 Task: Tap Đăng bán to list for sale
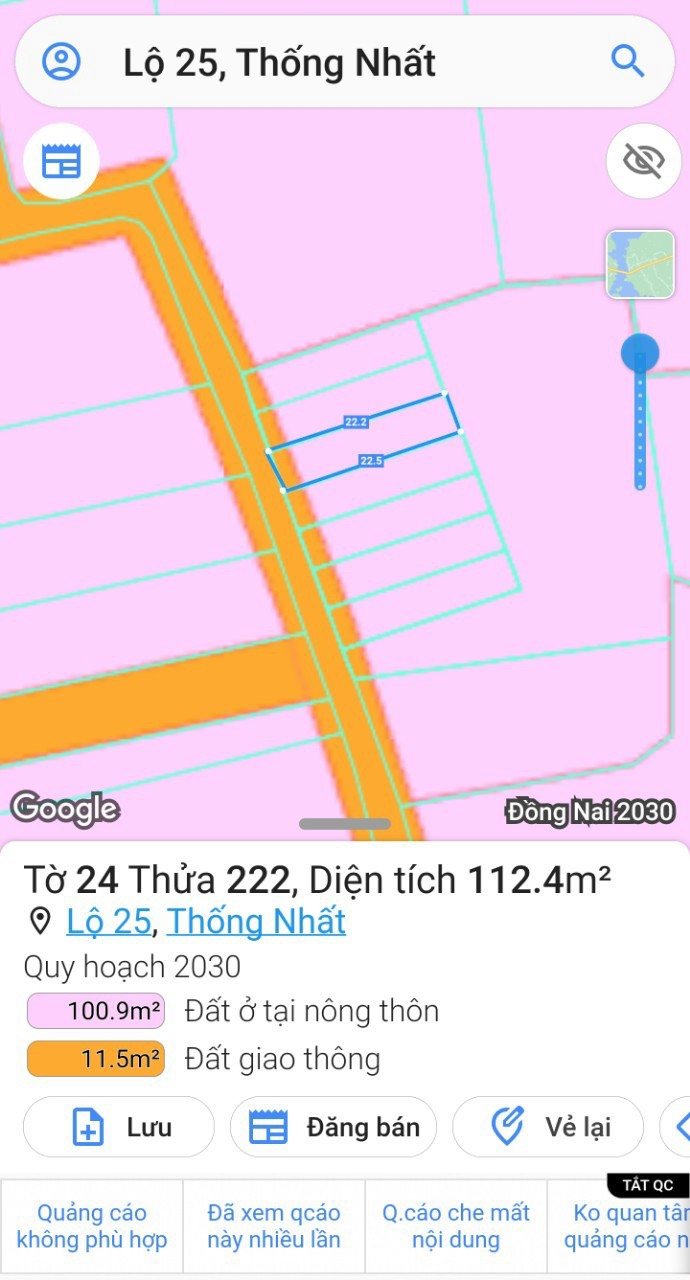click(x=333, y=1127)
